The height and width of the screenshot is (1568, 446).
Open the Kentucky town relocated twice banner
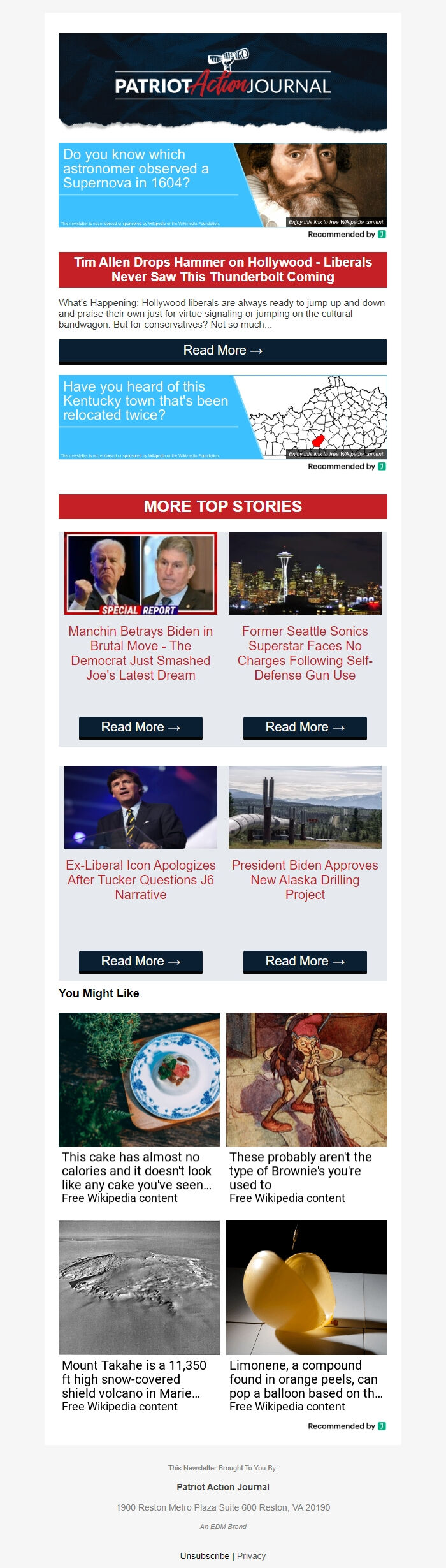click(222, 416)
